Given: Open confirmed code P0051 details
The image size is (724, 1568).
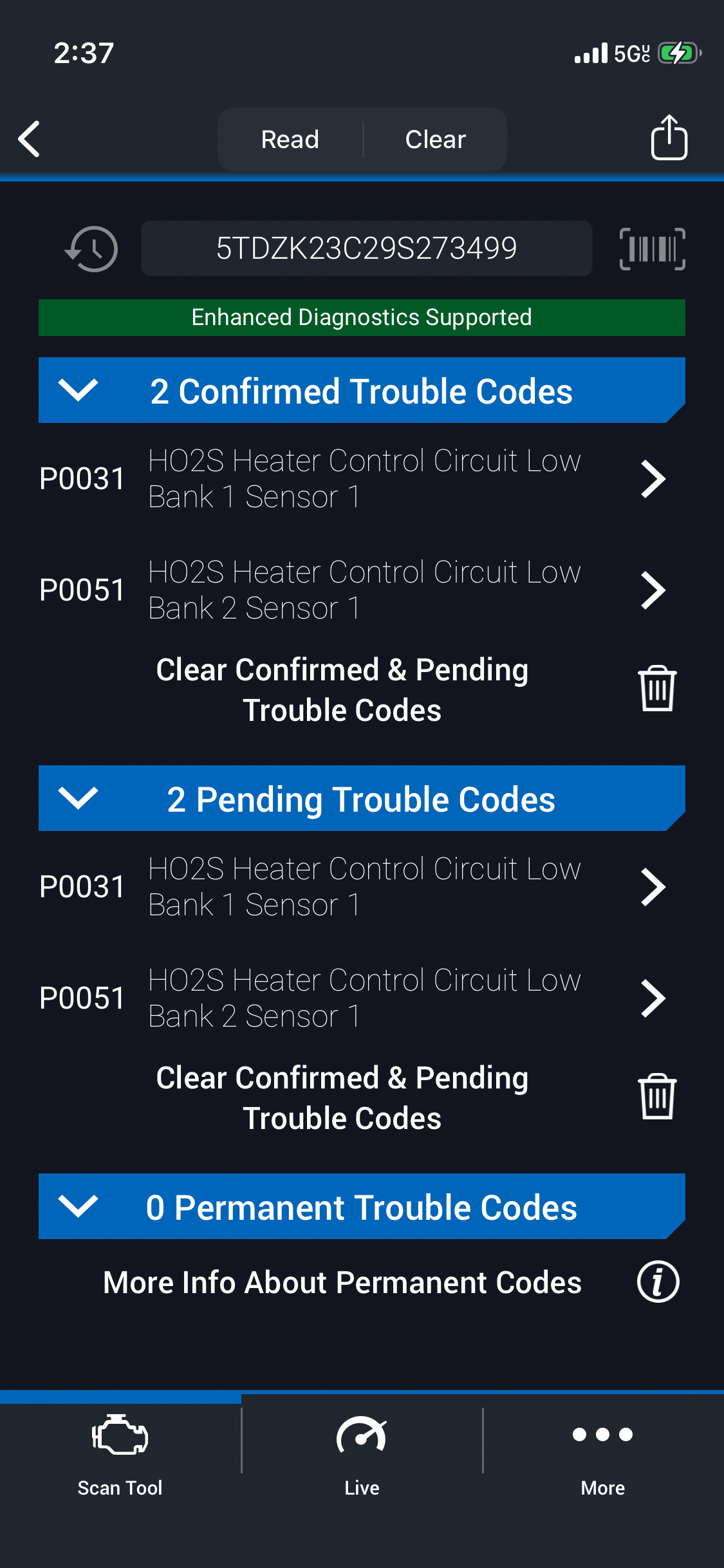Looking at the screenshot, I should pyautogui.click(x=653, y=590).
